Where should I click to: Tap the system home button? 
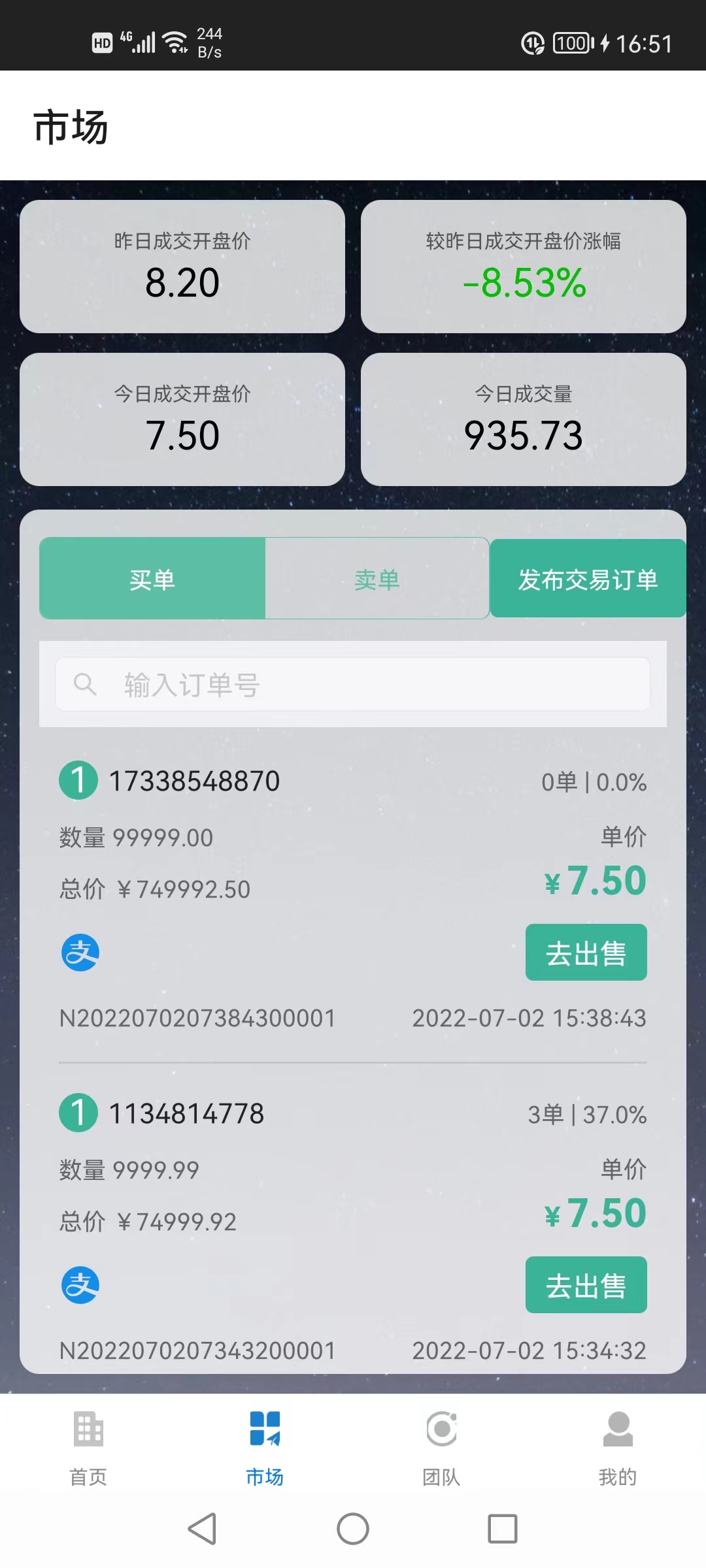click(353, 1529)
